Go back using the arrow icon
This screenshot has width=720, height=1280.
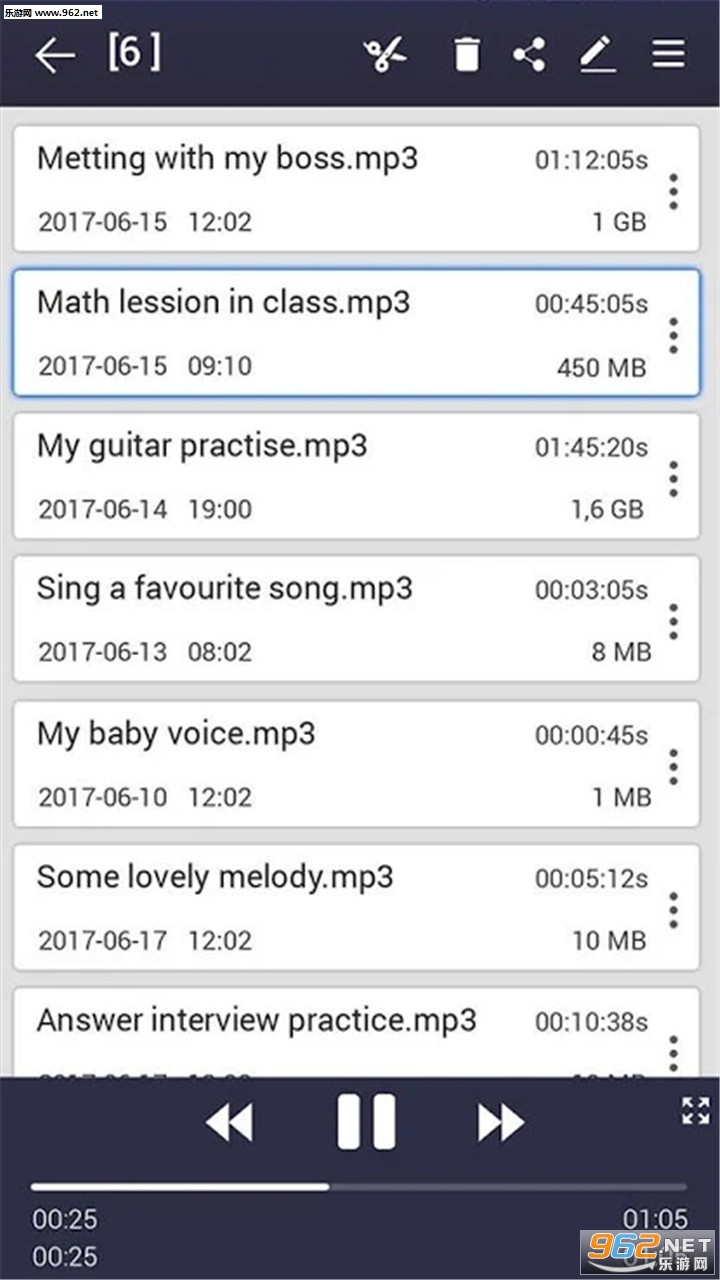coord(55,56)
